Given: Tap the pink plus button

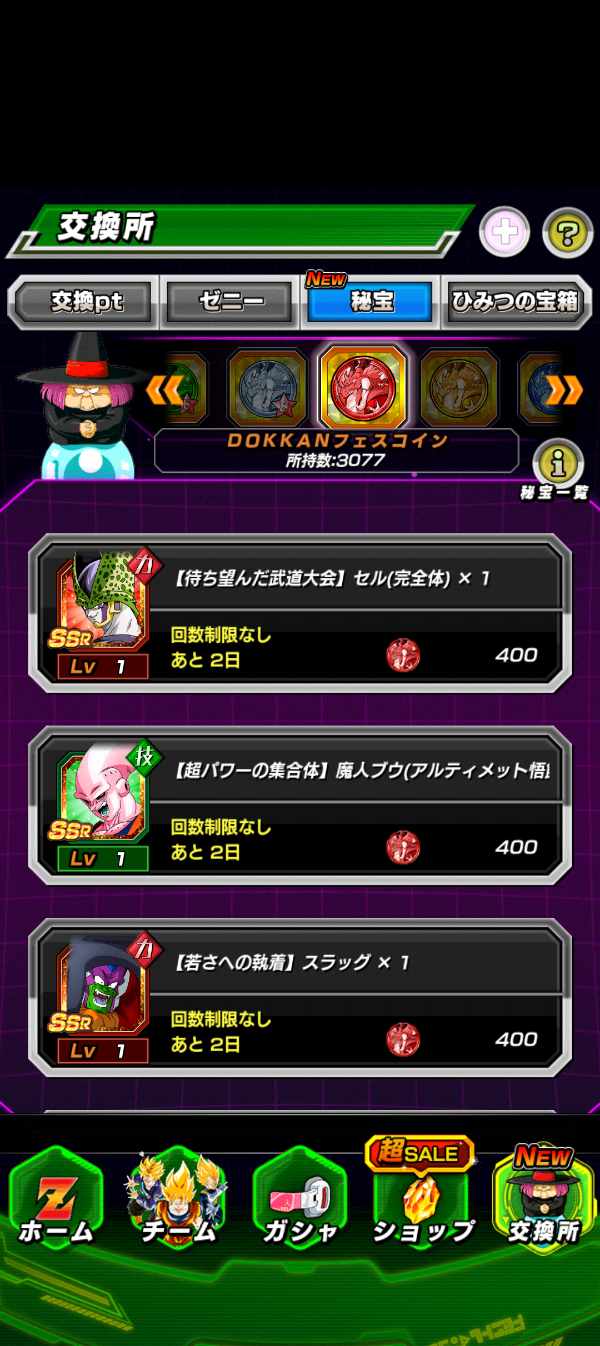Looking at the screenshot, I should [x=505, y=233].
